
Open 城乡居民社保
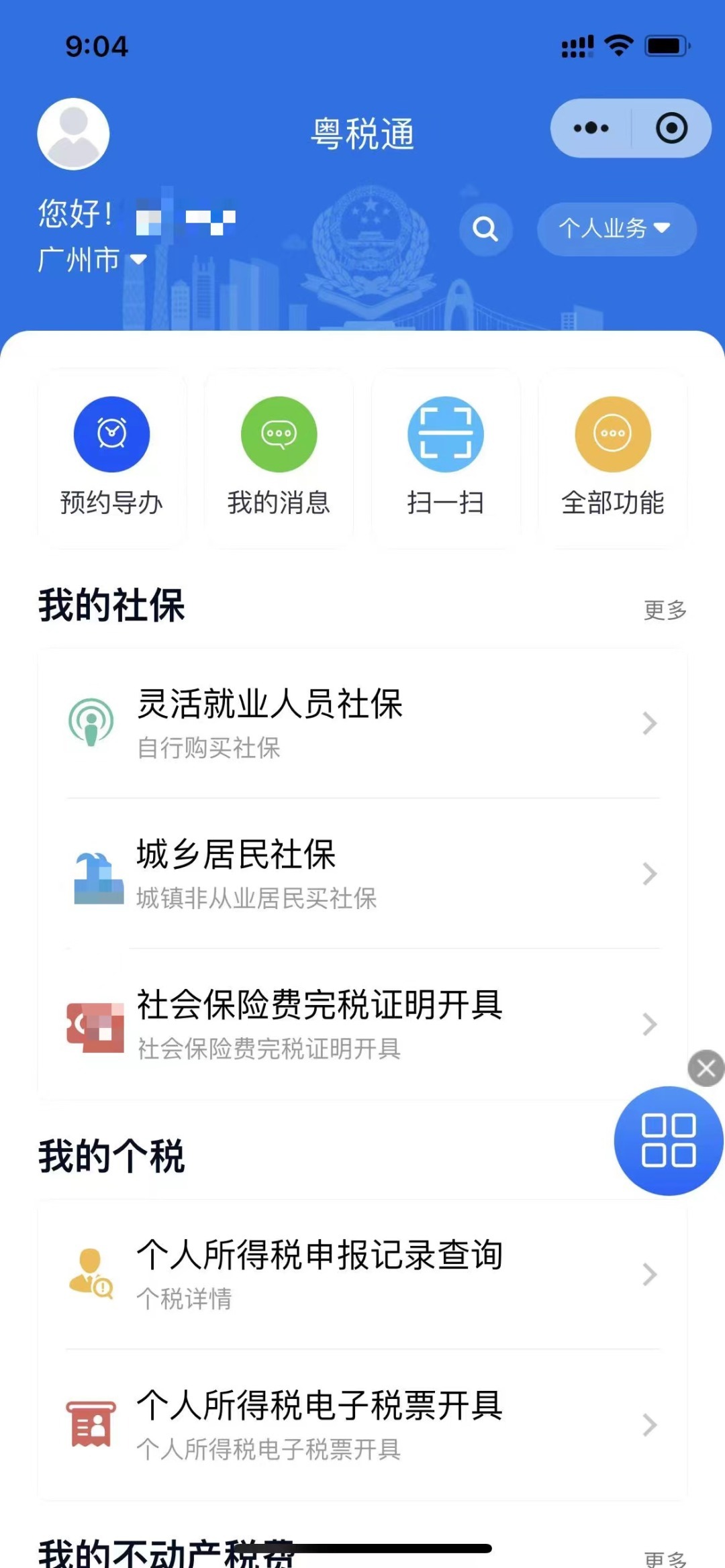coord(362,874)
